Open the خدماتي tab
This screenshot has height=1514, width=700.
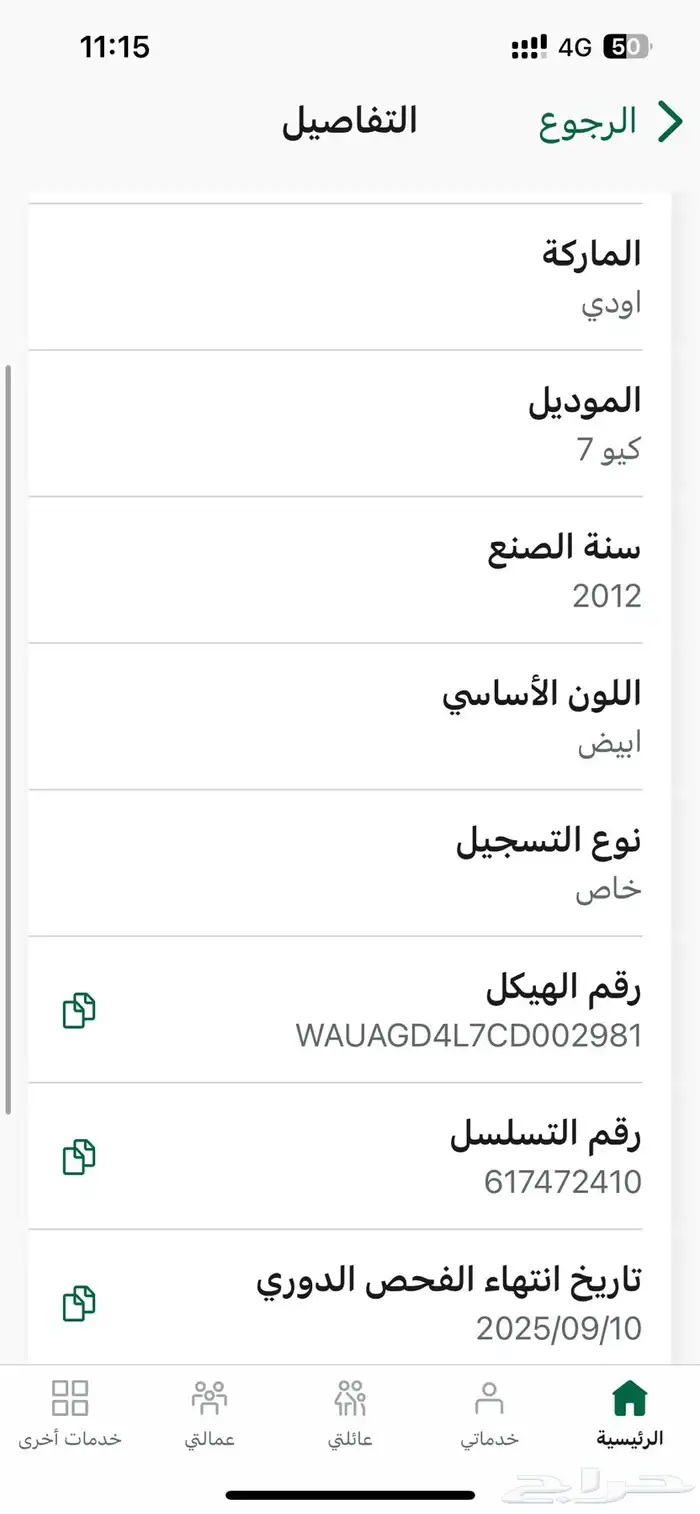click(489, 1412)
